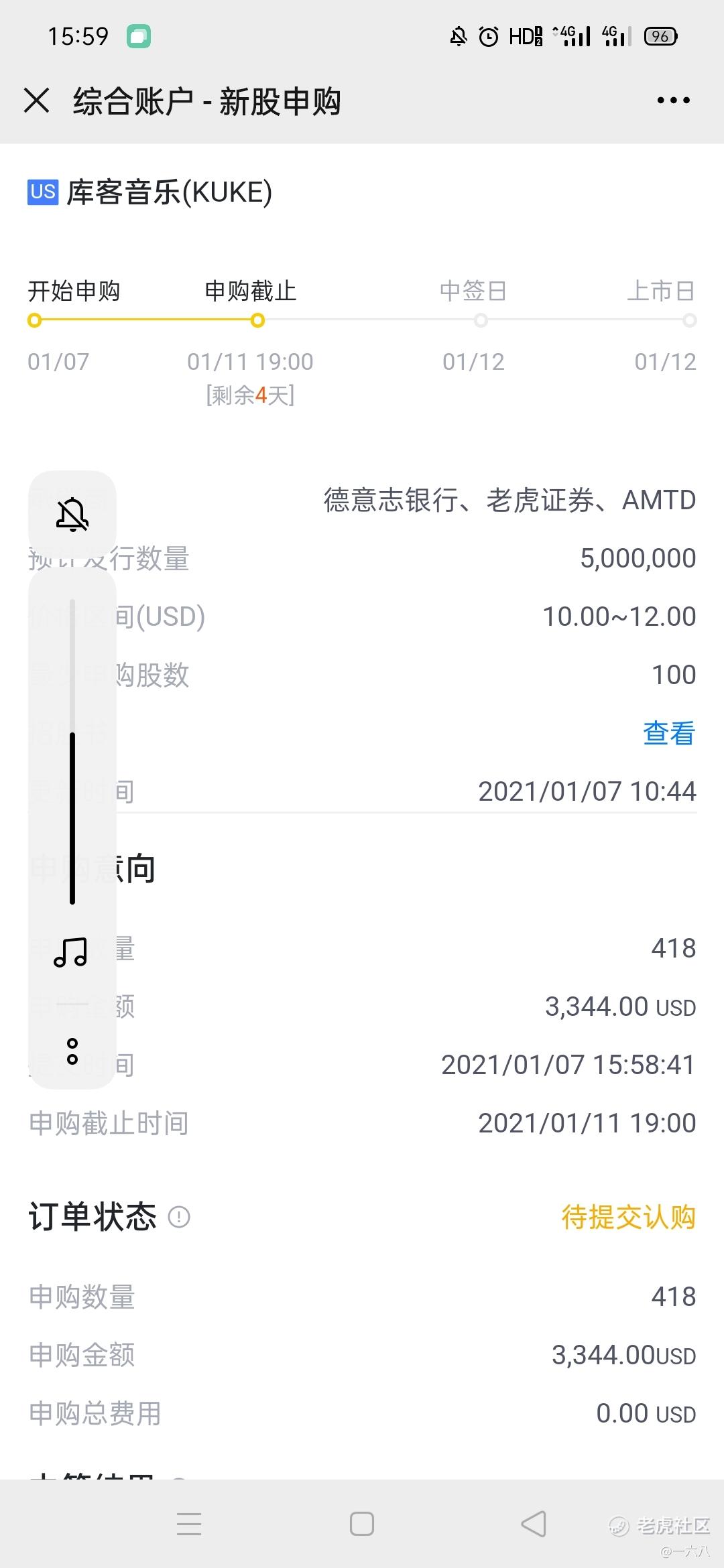Go back using system navigation button
The height and width of the screenshot is (1568, 724).
534,1524
